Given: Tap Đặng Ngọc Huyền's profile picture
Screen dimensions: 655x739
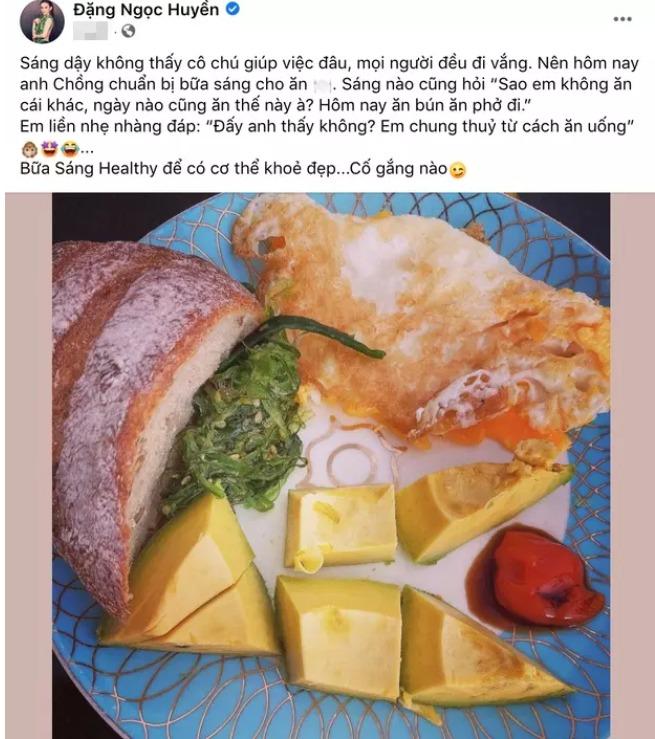Looking at the screenshot, I should pos(42,20).
